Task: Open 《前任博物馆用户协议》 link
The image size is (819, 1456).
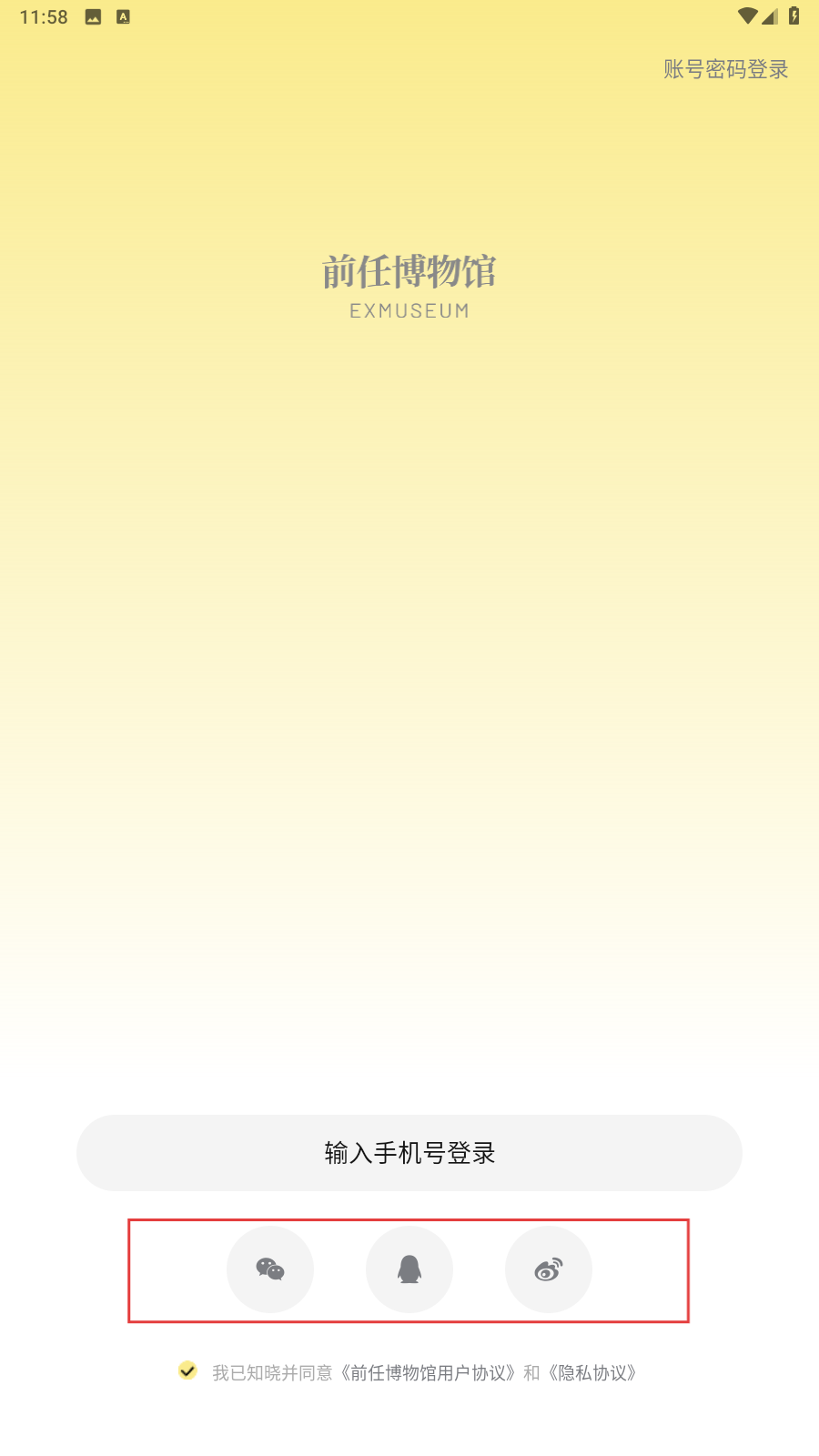Action: click(x=429, y=1373)
